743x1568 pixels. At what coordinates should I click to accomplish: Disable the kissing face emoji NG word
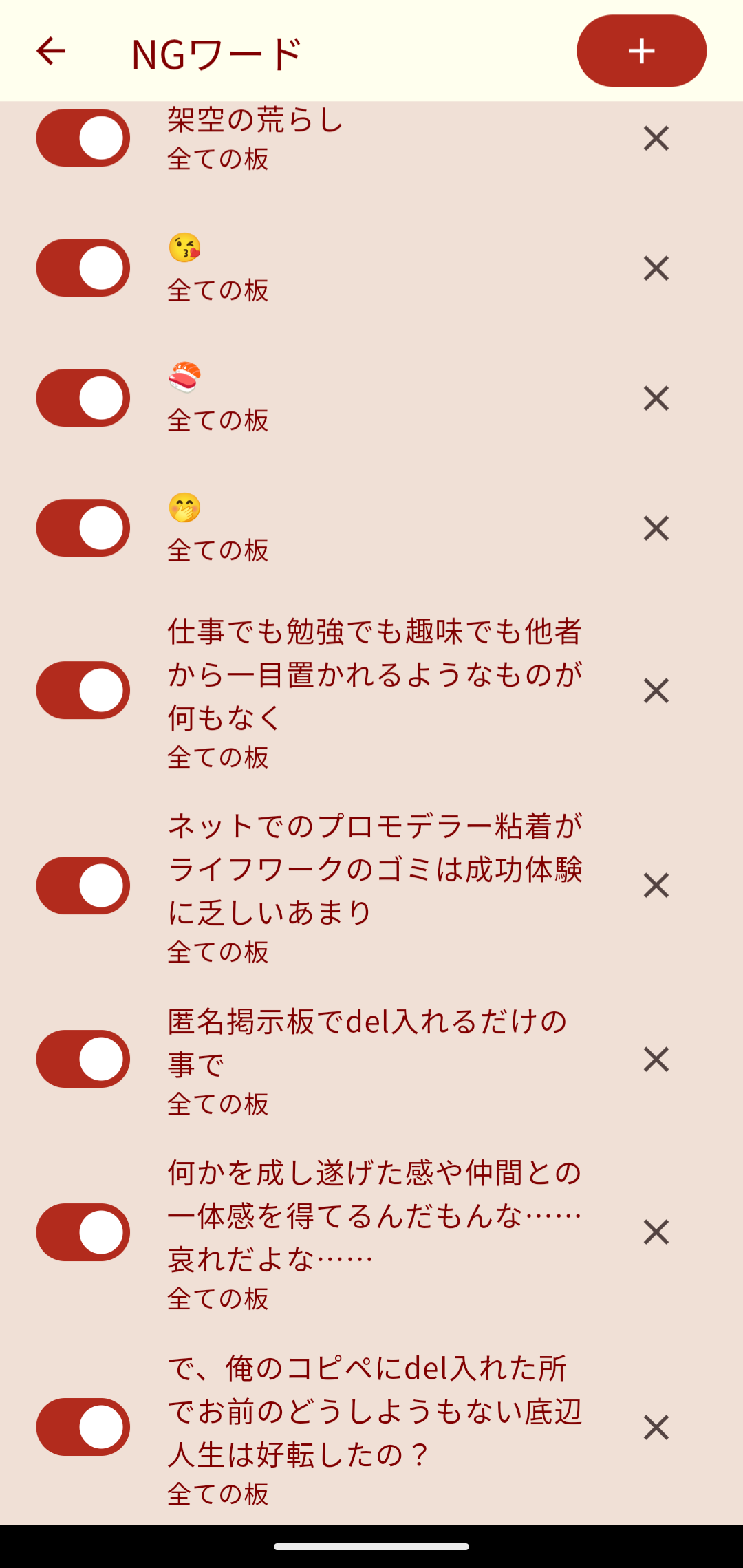click(x=83, y=268)
